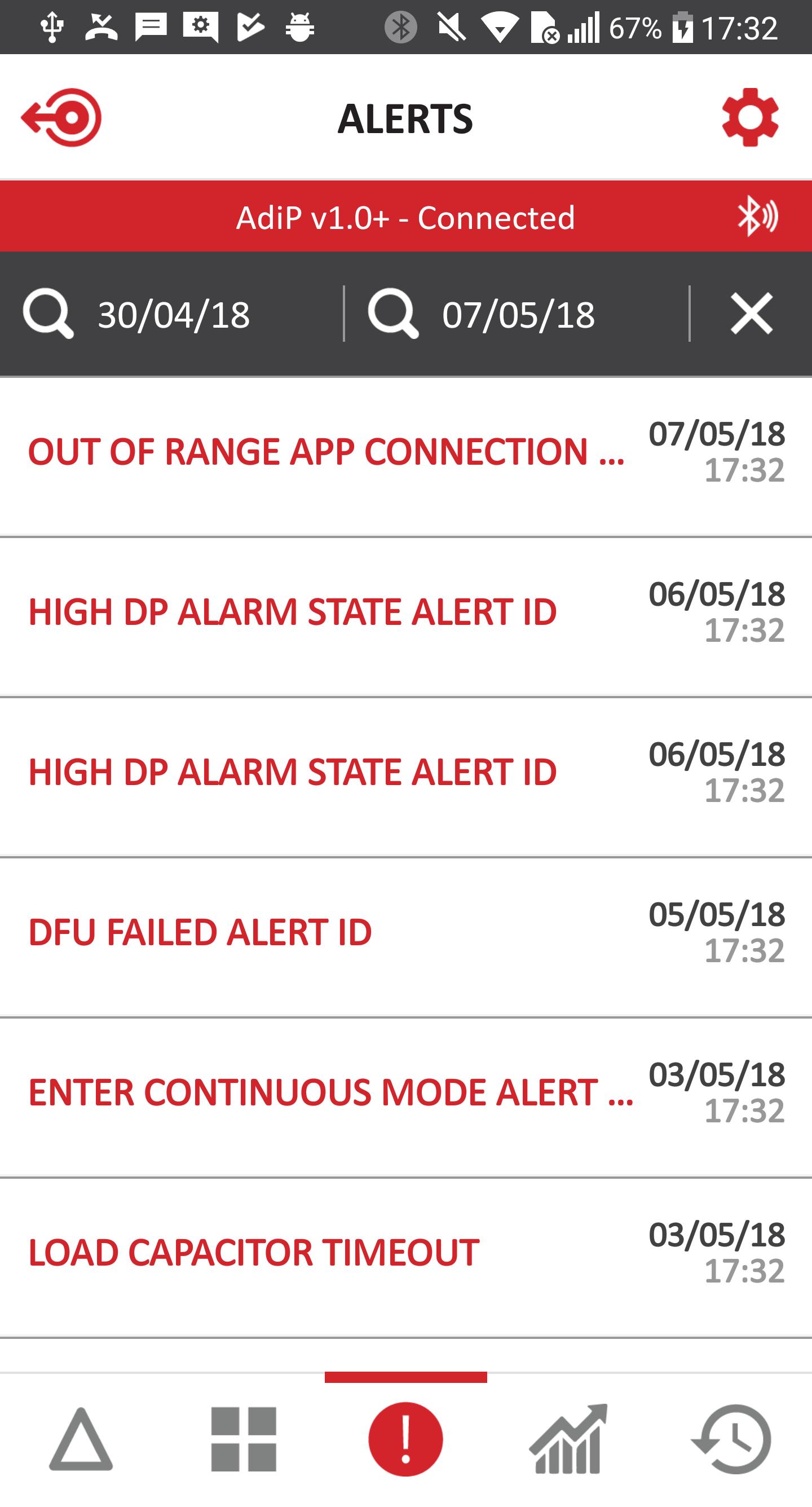The width and height of the screenshot is (812, 1507).
Task: Switch to the chart statistics tab
Action: [x=568, y=1439]
